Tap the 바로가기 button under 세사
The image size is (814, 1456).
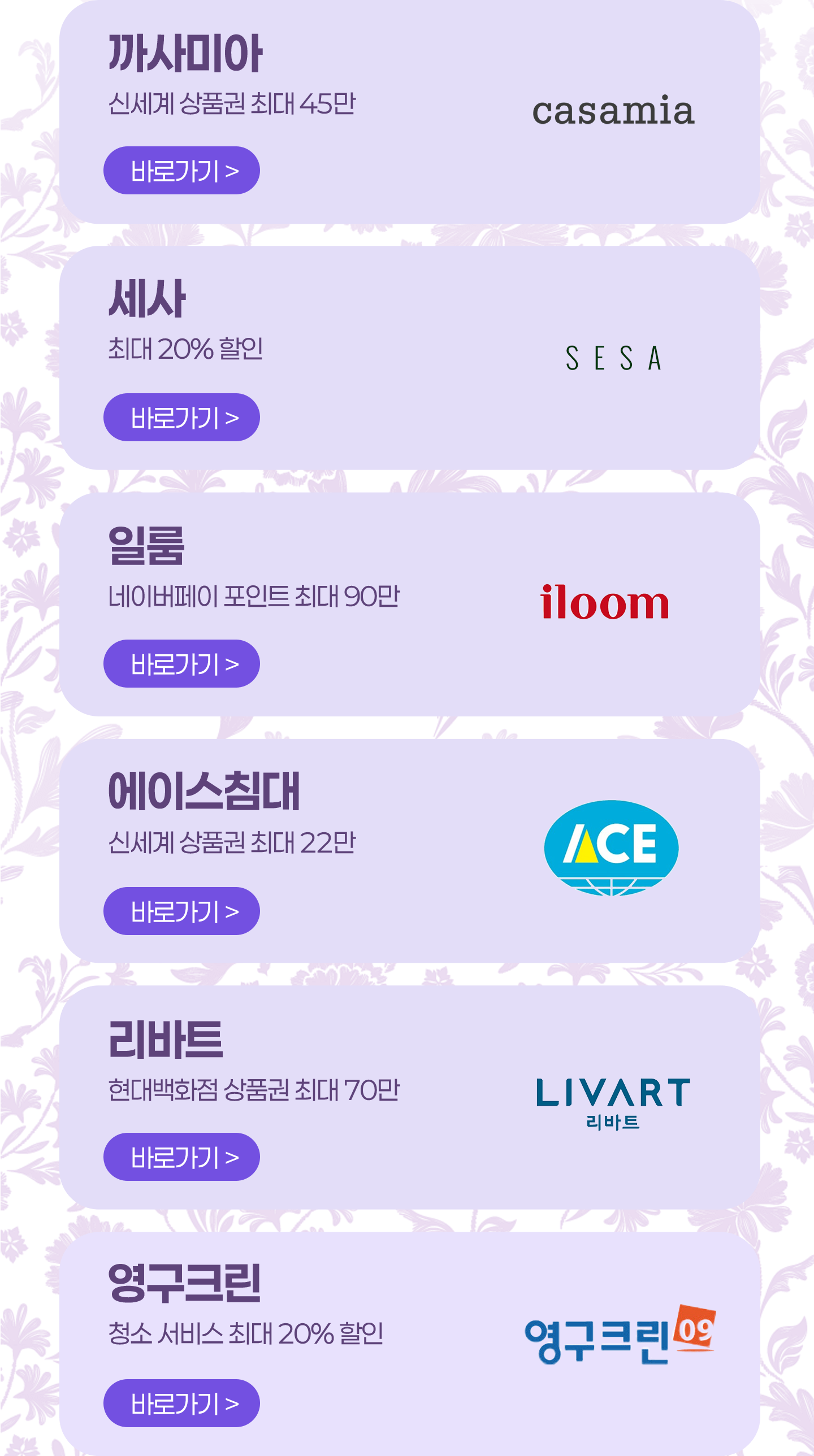181,417
